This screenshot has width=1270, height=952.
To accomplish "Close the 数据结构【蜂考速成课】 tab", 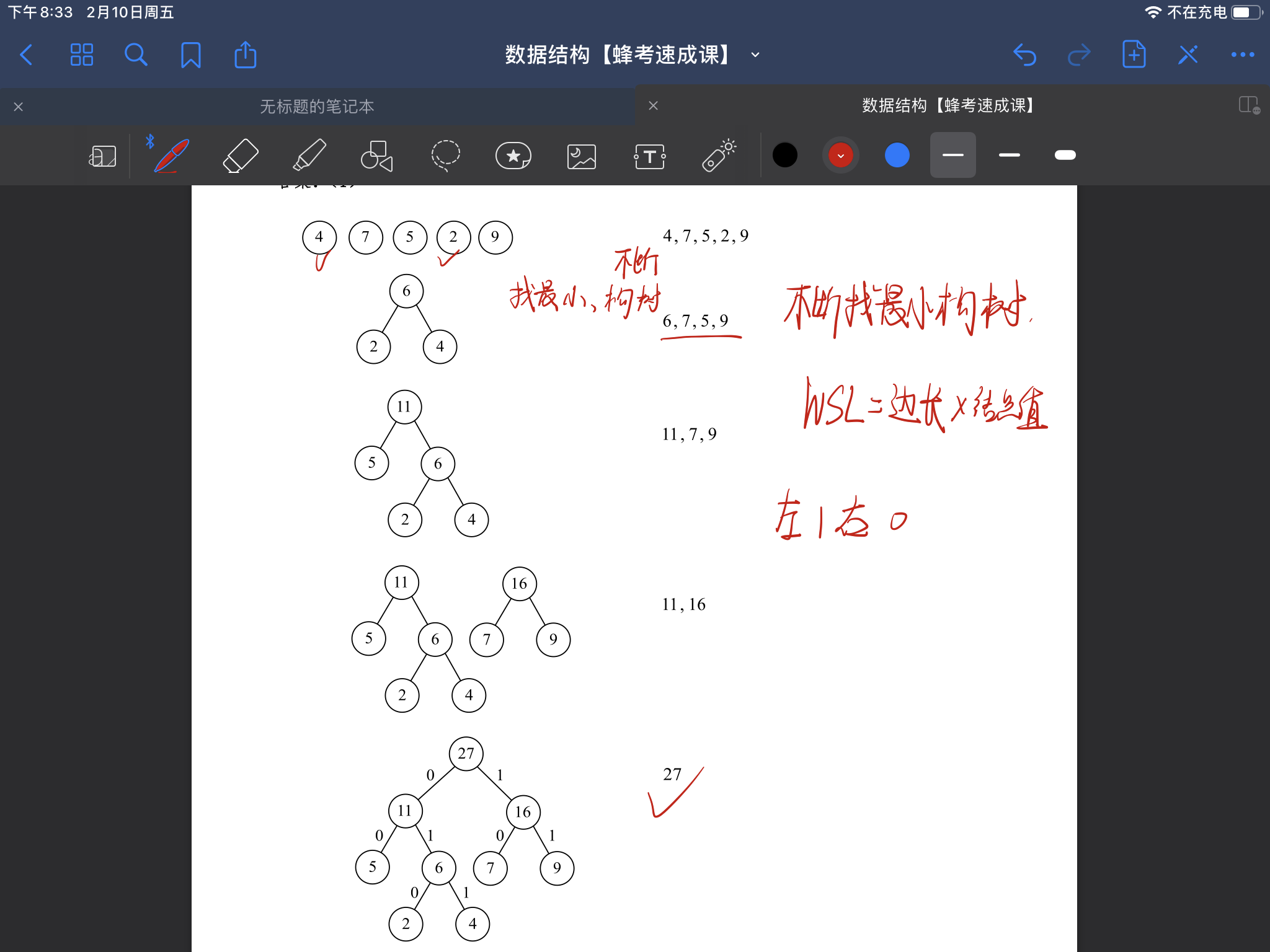I will point(653,106).
